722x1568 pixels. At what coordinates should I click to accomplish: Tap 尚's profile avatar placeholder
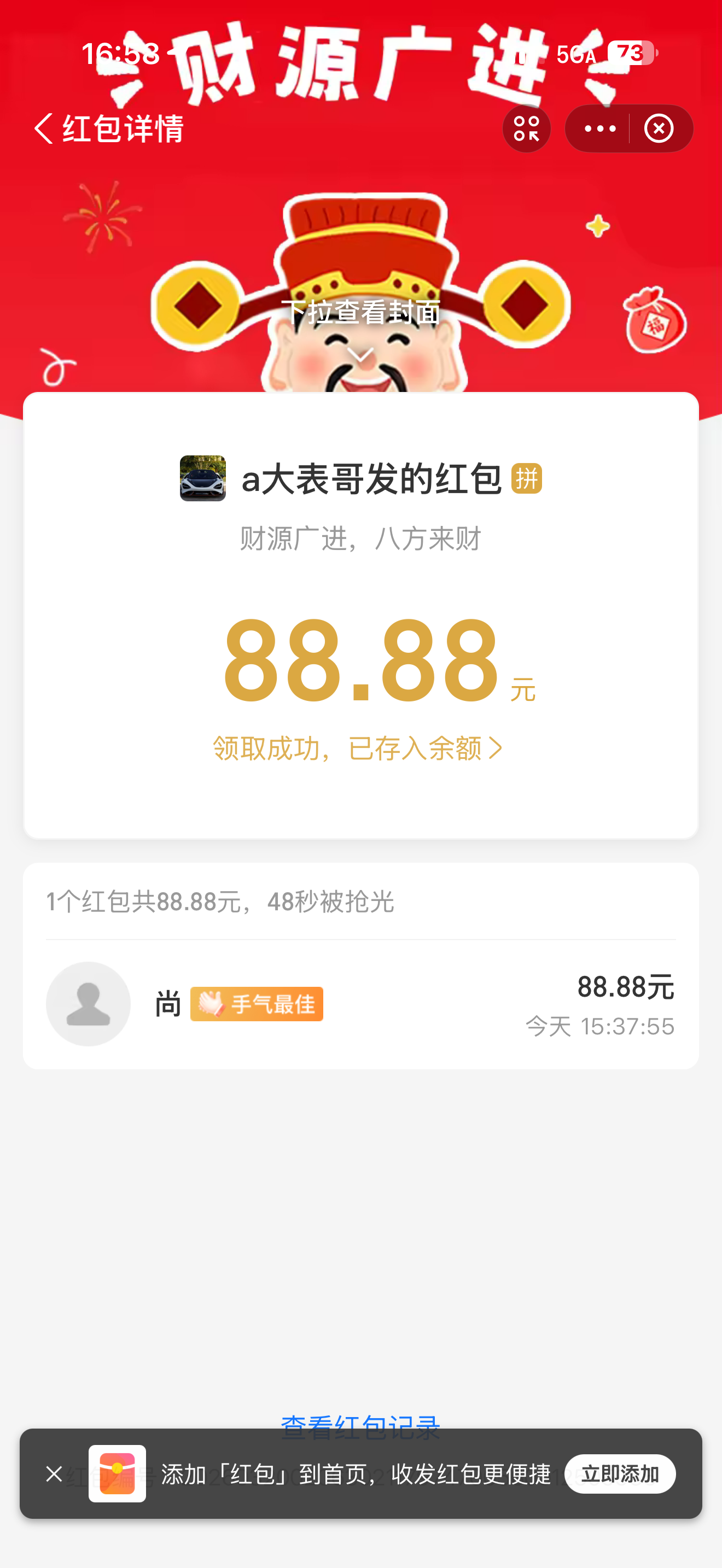(x=88, y=1004)
